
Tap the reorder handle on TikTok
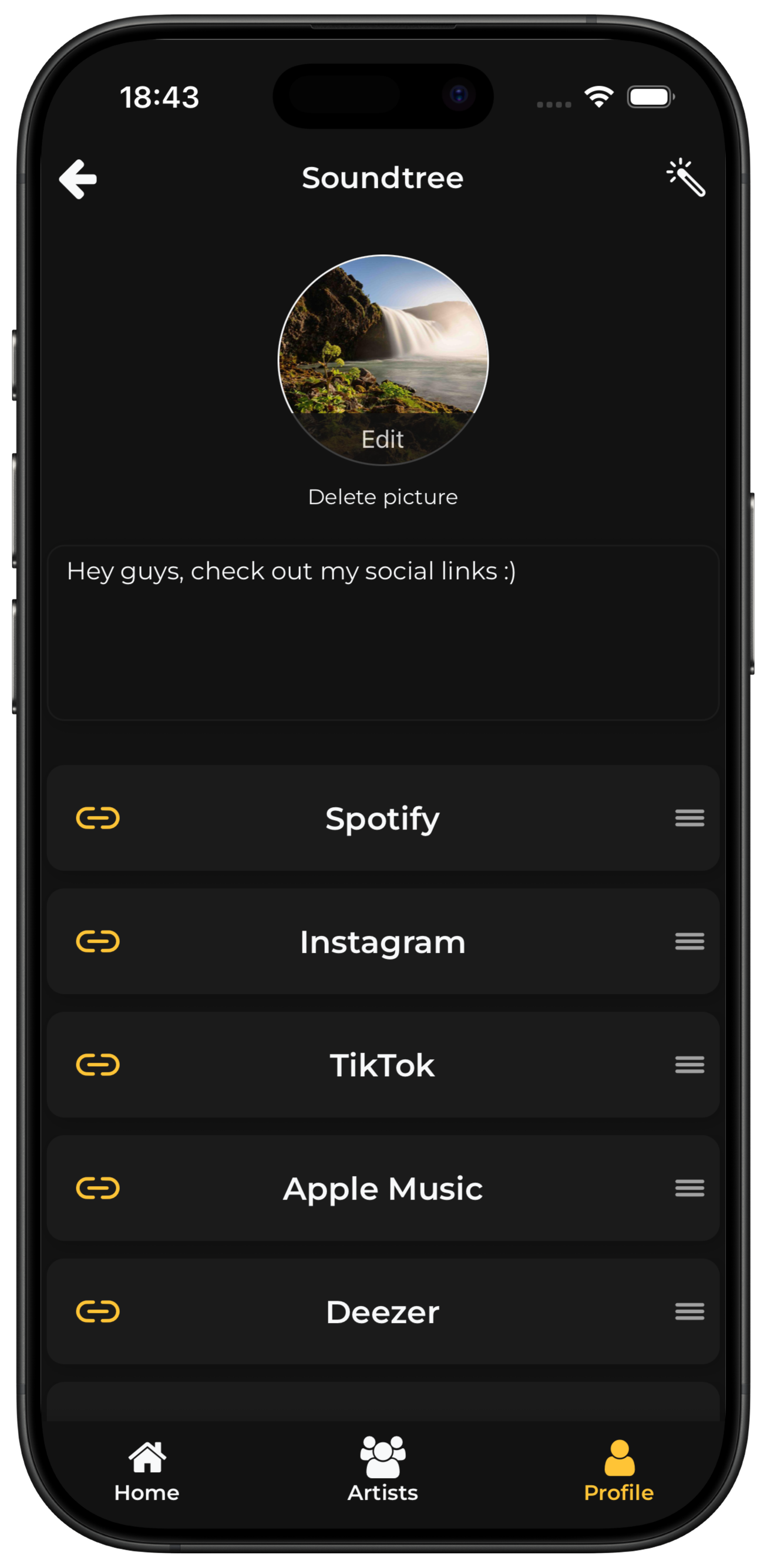689,1065
